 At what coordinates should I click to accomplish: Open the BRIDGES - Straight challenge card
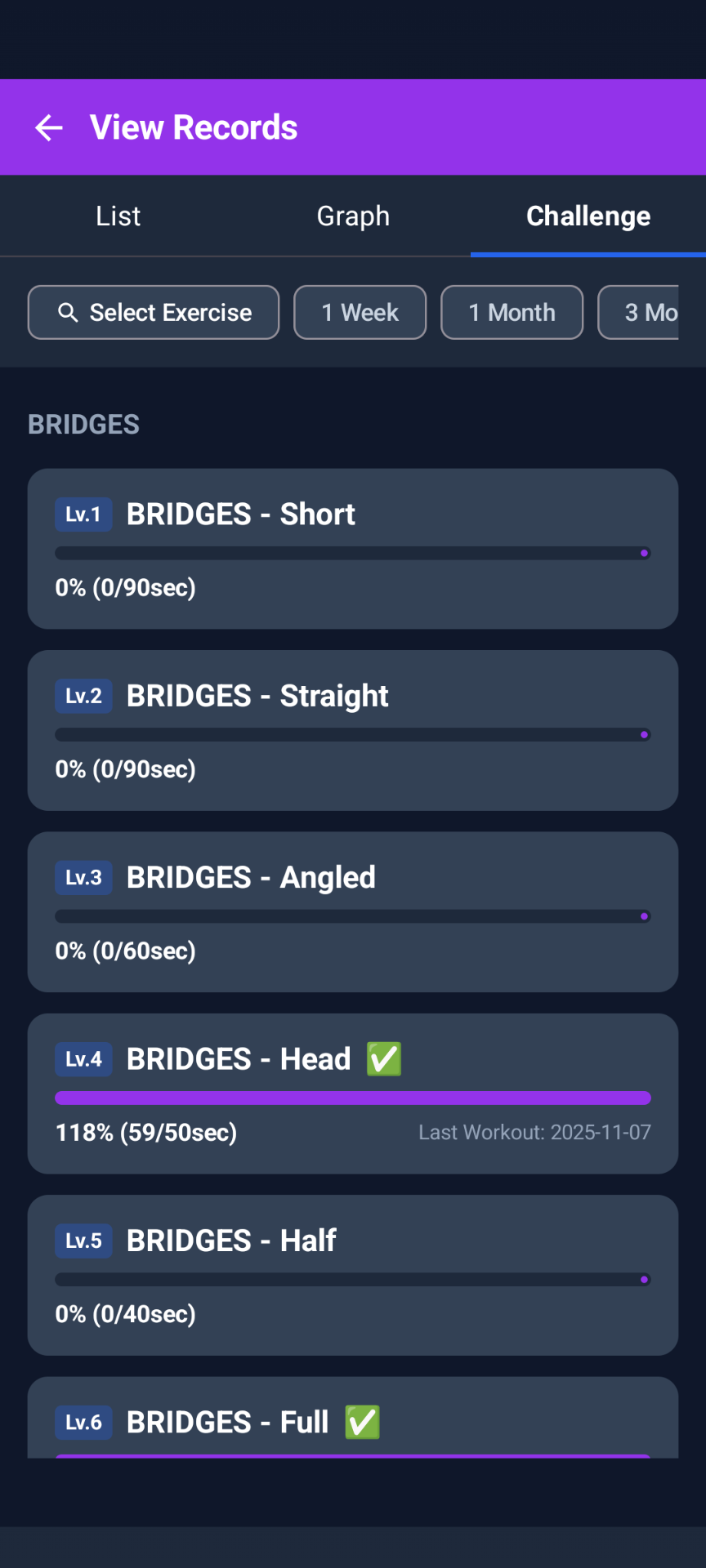(x=353, y=730)
